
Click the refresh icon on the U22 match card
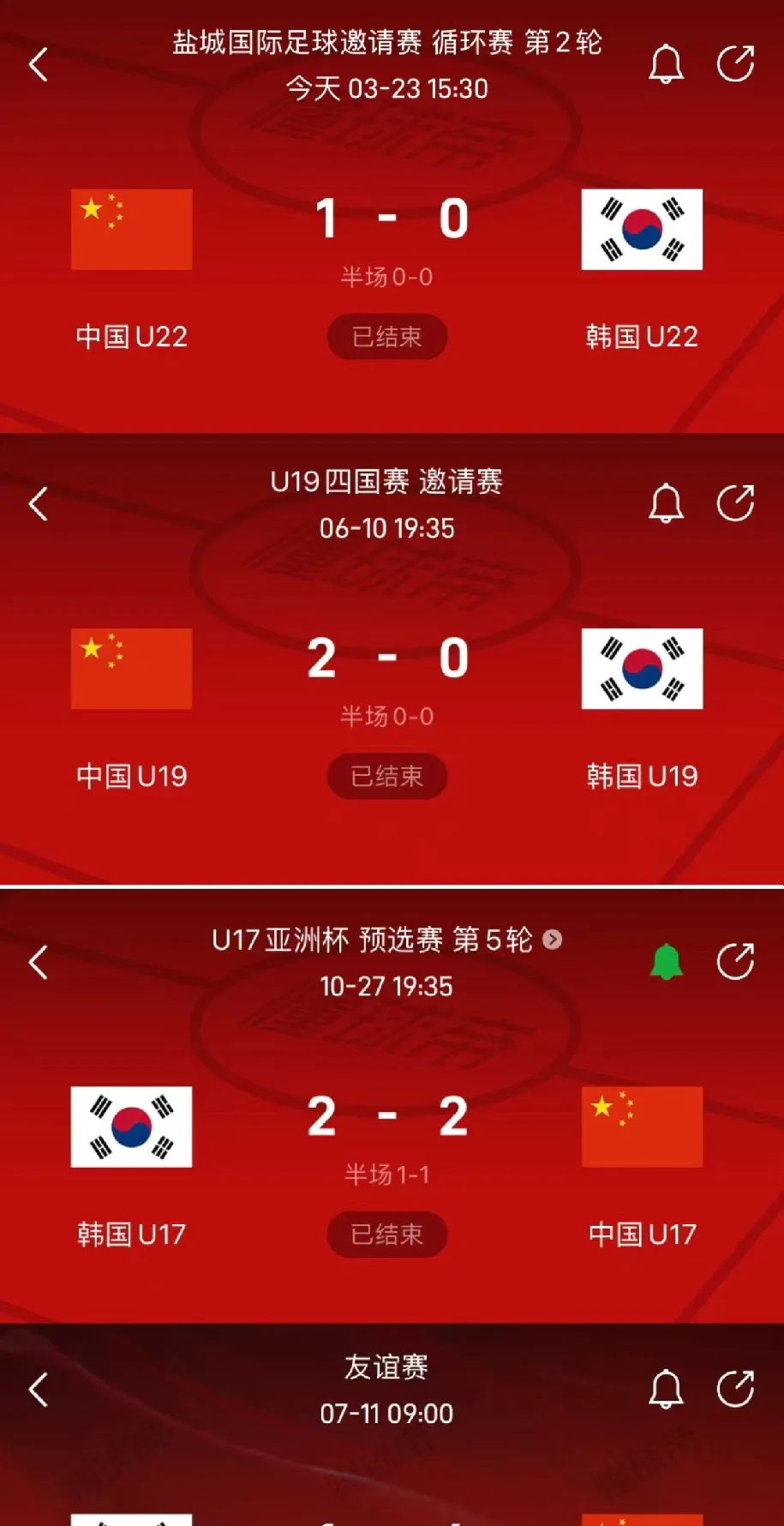point(735,64)
